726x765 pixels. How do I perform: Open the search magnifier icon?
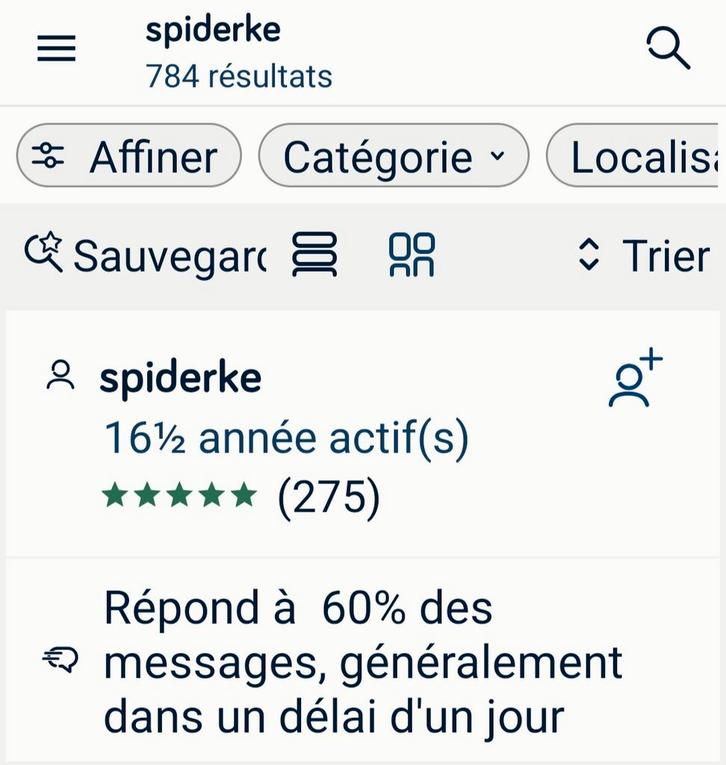click(668, 48)
